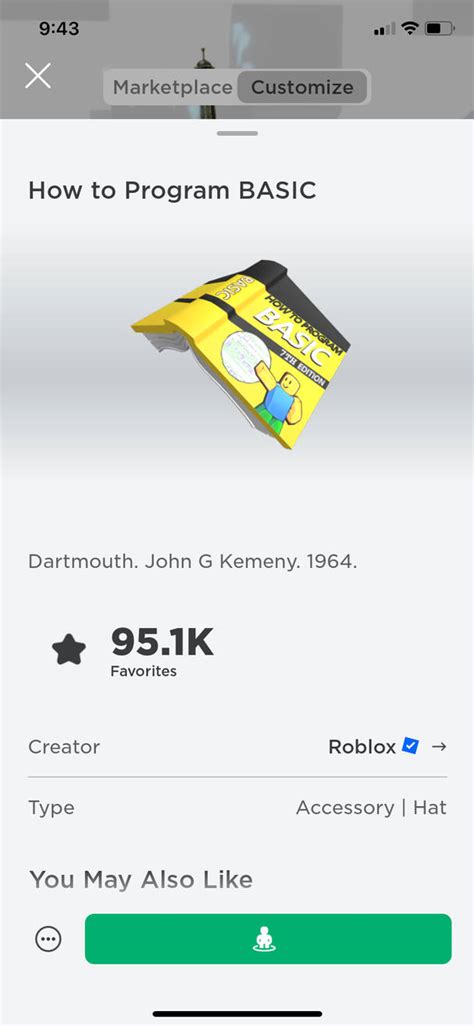474x1026 pixels.
Task: Tap the green try-on avatar button
Action: click(x=268, y=939)
